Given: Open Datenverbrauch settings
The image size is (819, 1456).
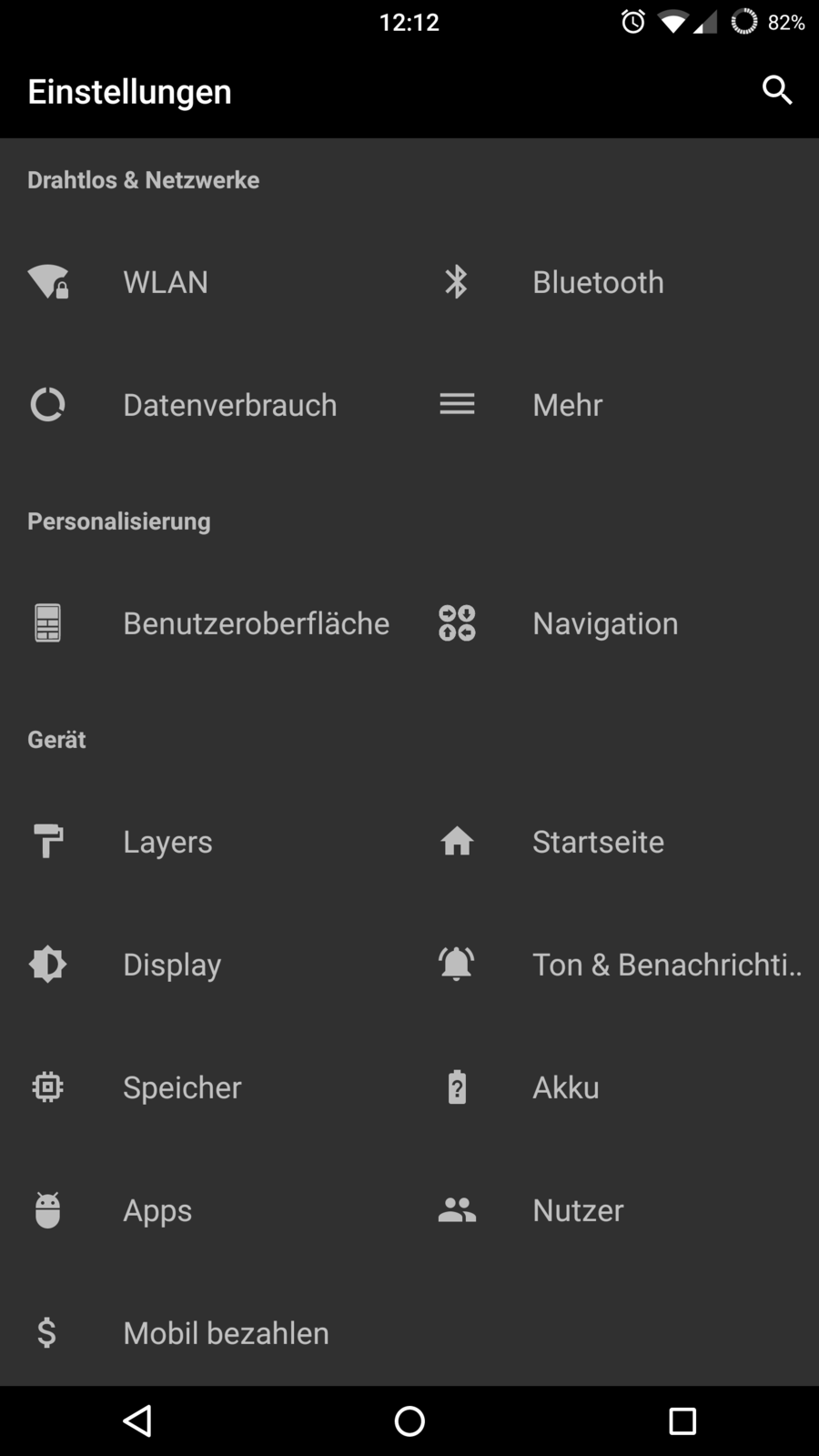Looking at the screenshot, I should 229,405.
